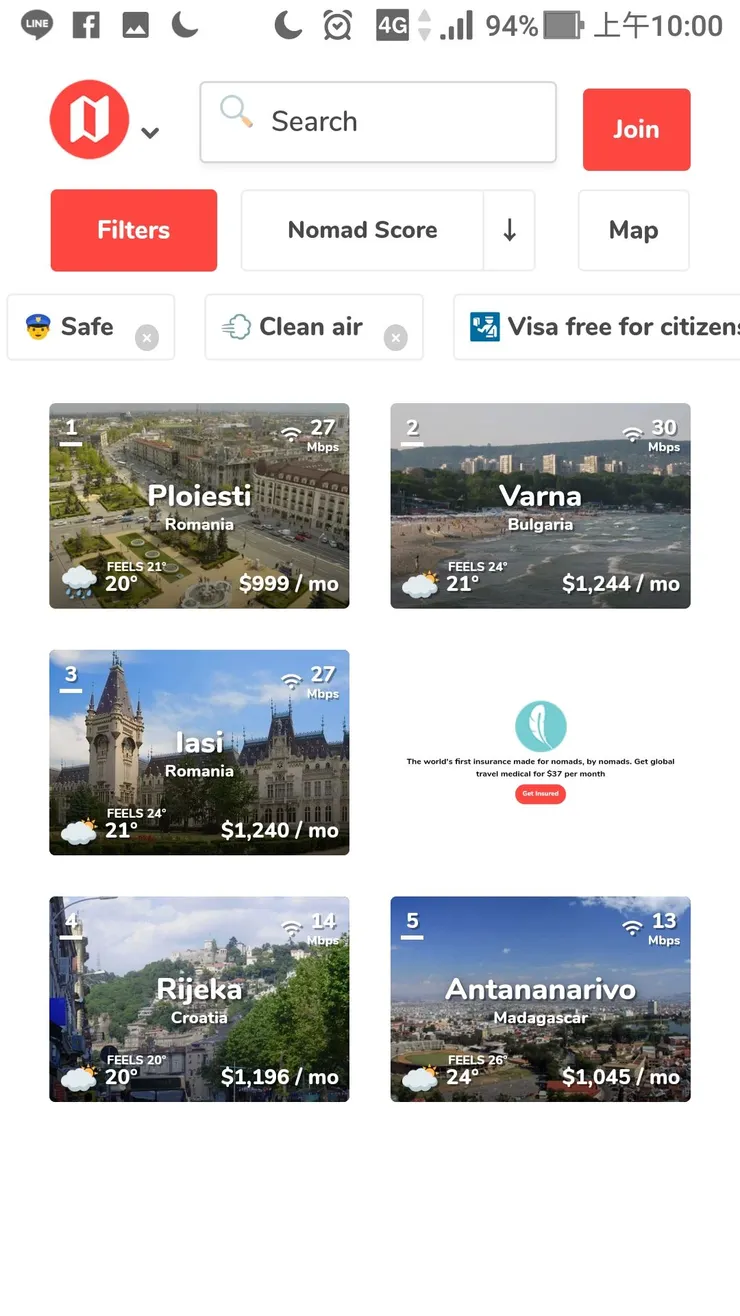Switch to Map view
Image resolution: width=740 pixels, height=1316 pixels.
pos(634,230)
